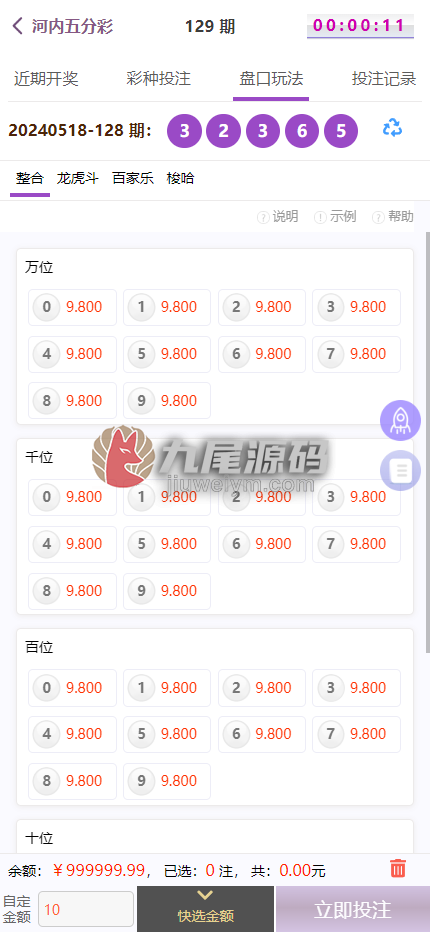Open the 说明 explanation
The width and height of the screenshot is (430, 932).
pos(278,216)
